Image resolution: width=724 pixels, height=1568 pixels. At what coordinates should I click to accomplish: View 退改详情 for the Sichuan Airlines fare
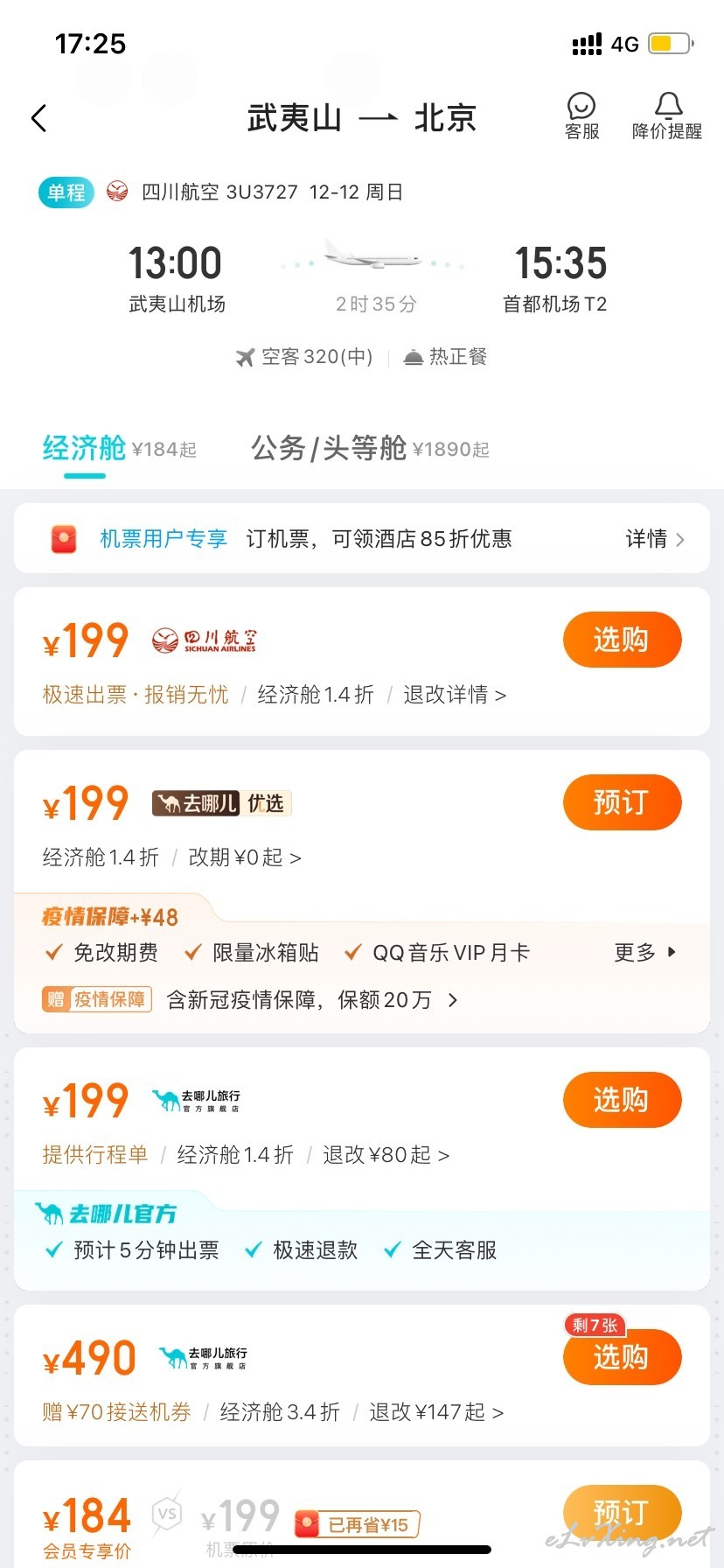click(x=455, y=695)
